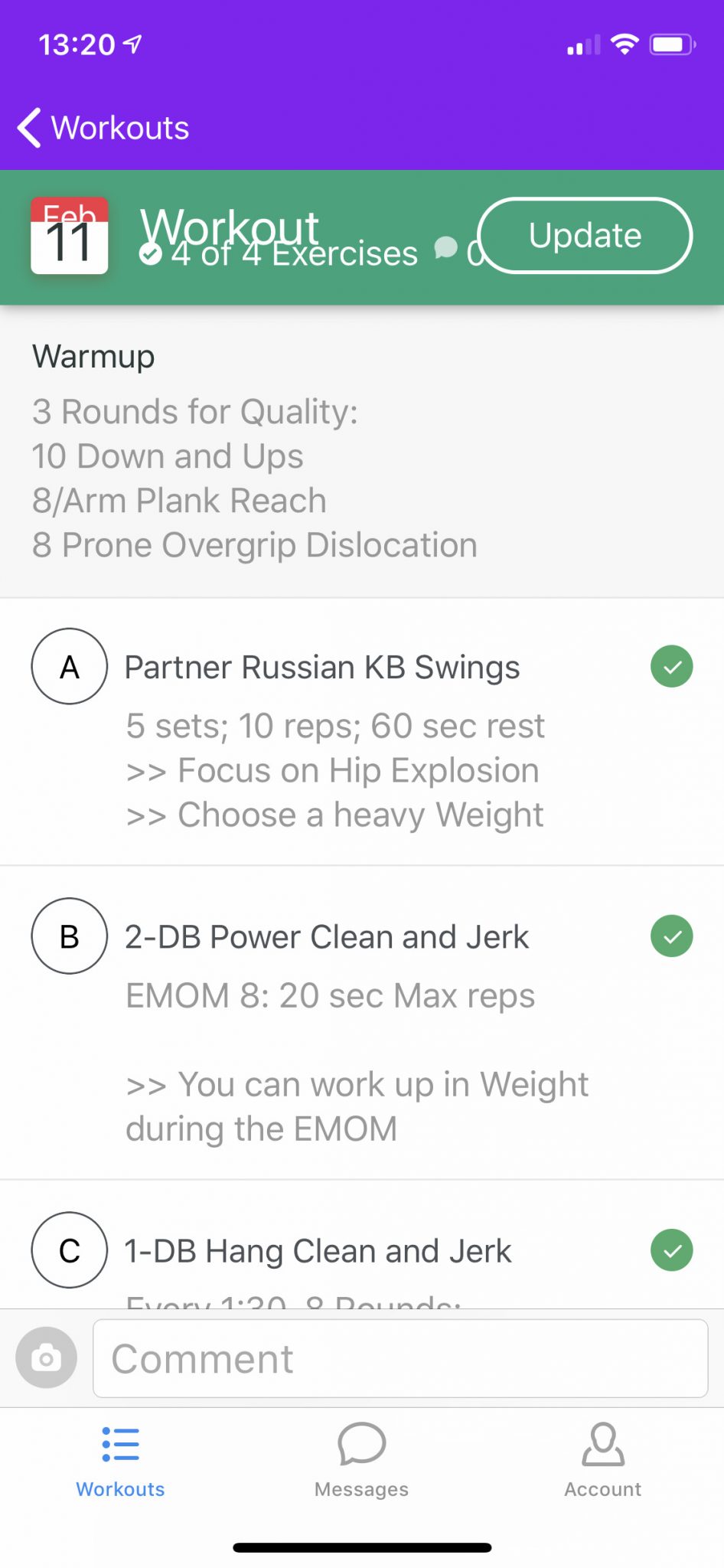
Task: Tap the Update button
Action: (585, 236)
